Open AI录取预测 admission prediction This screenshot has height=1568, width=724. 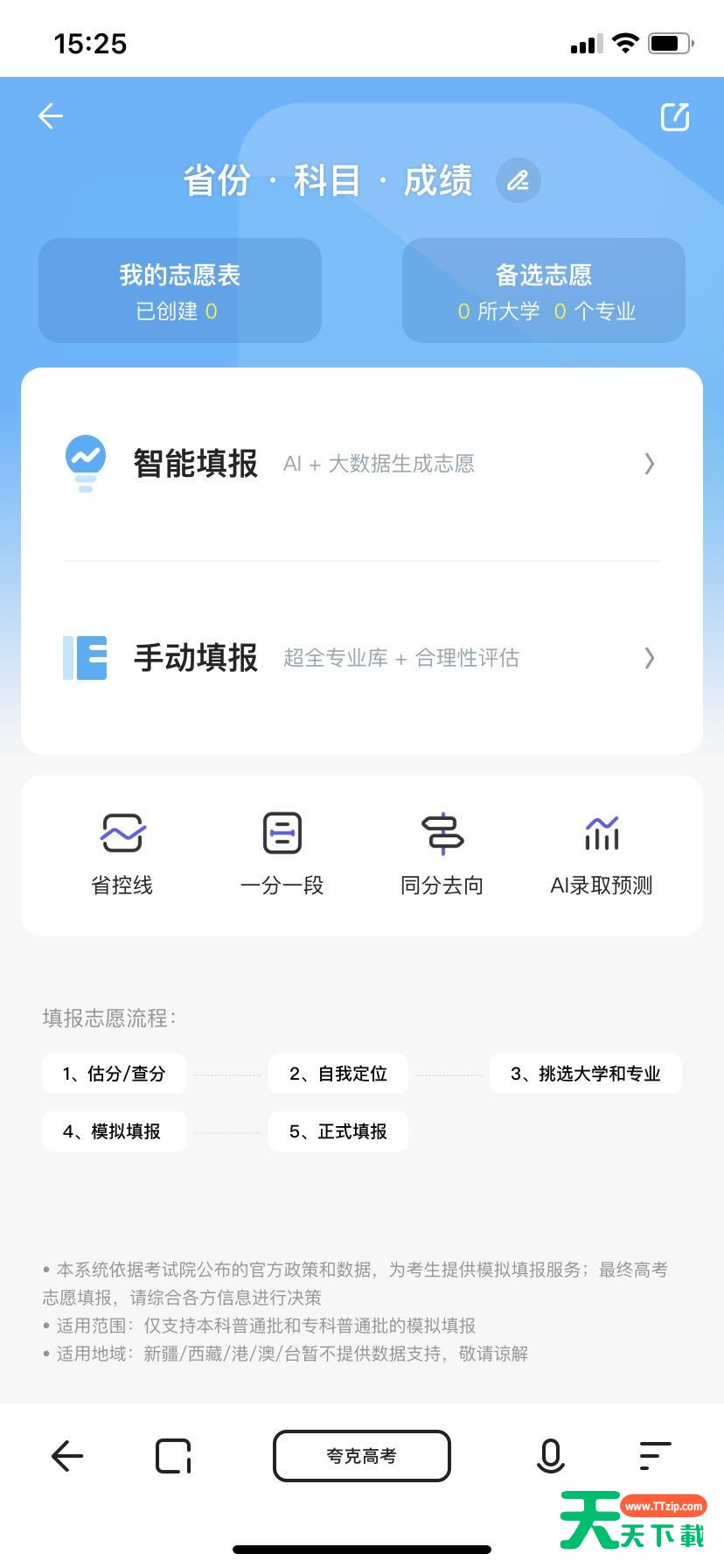coord(602,854)
